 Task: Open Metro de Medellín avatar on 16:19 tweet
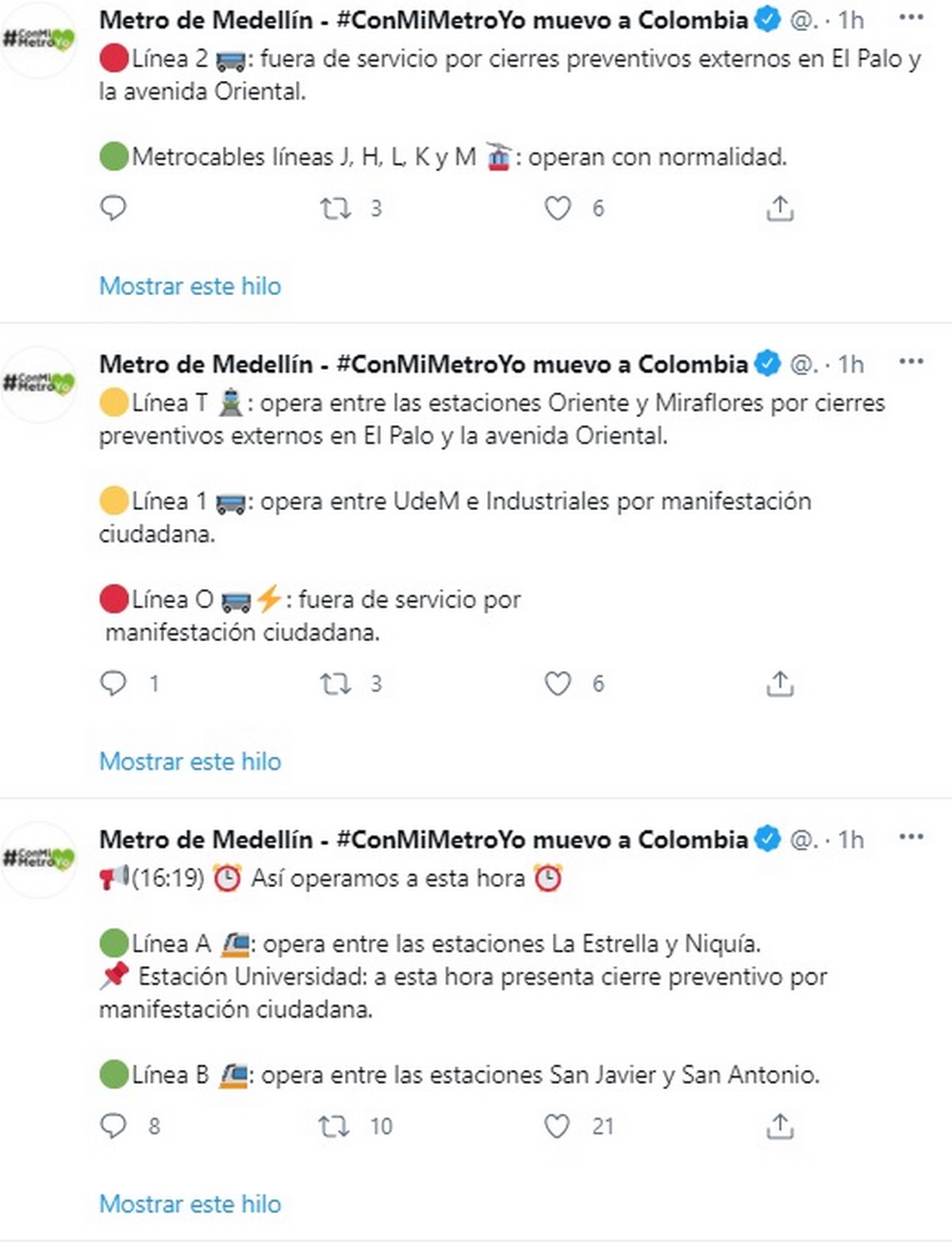[39, 859]
